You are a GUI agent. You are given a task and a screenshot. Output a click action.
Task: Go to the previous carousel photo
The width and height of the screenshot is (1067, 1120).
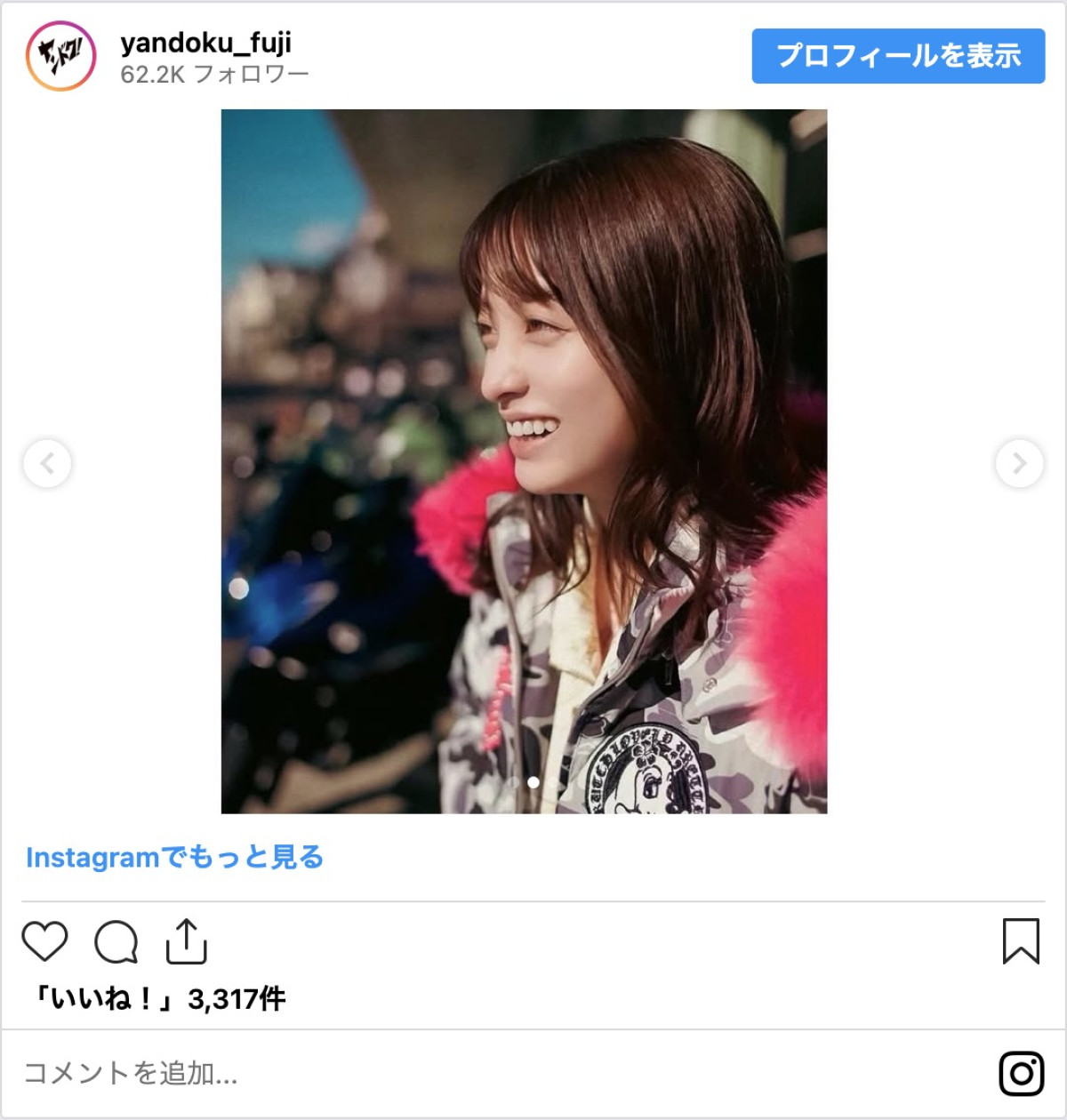click(x=46, y=464)
